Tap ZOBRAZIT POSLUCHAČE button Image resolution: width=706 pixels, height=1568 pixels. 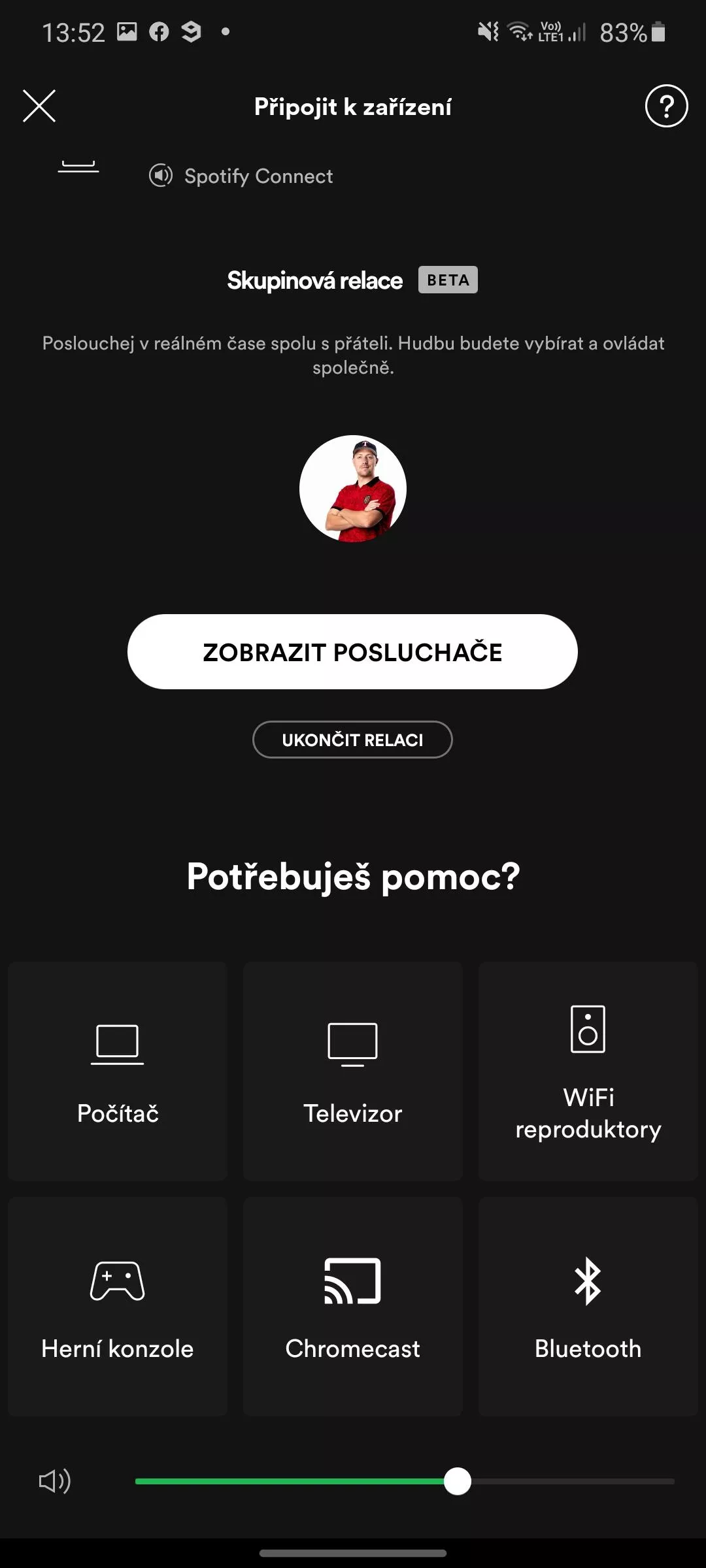[352, 651]
